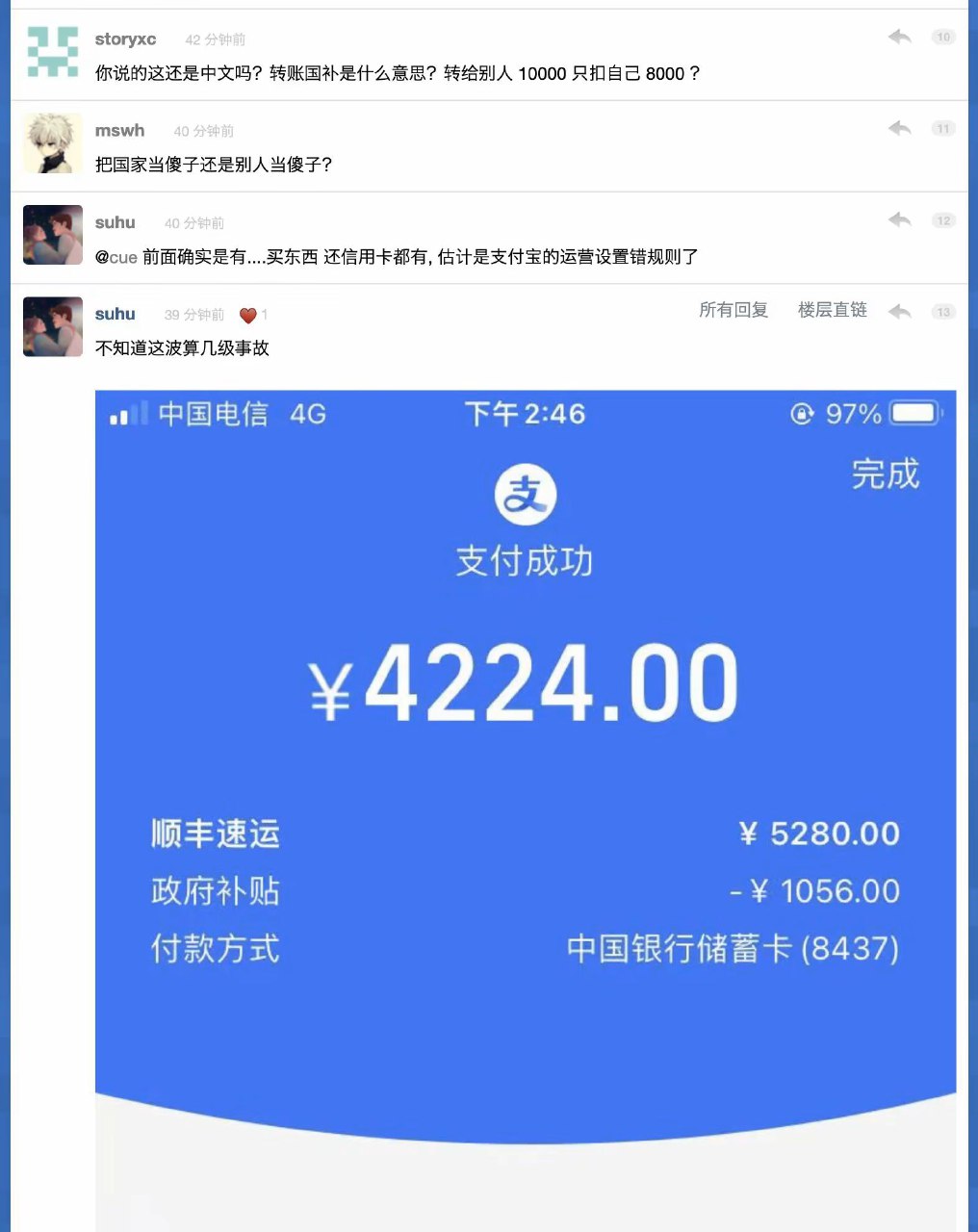Viewport: 978px width, 1232px height.
Task: Reply to storyxc's comment
Action: [900, 38]
